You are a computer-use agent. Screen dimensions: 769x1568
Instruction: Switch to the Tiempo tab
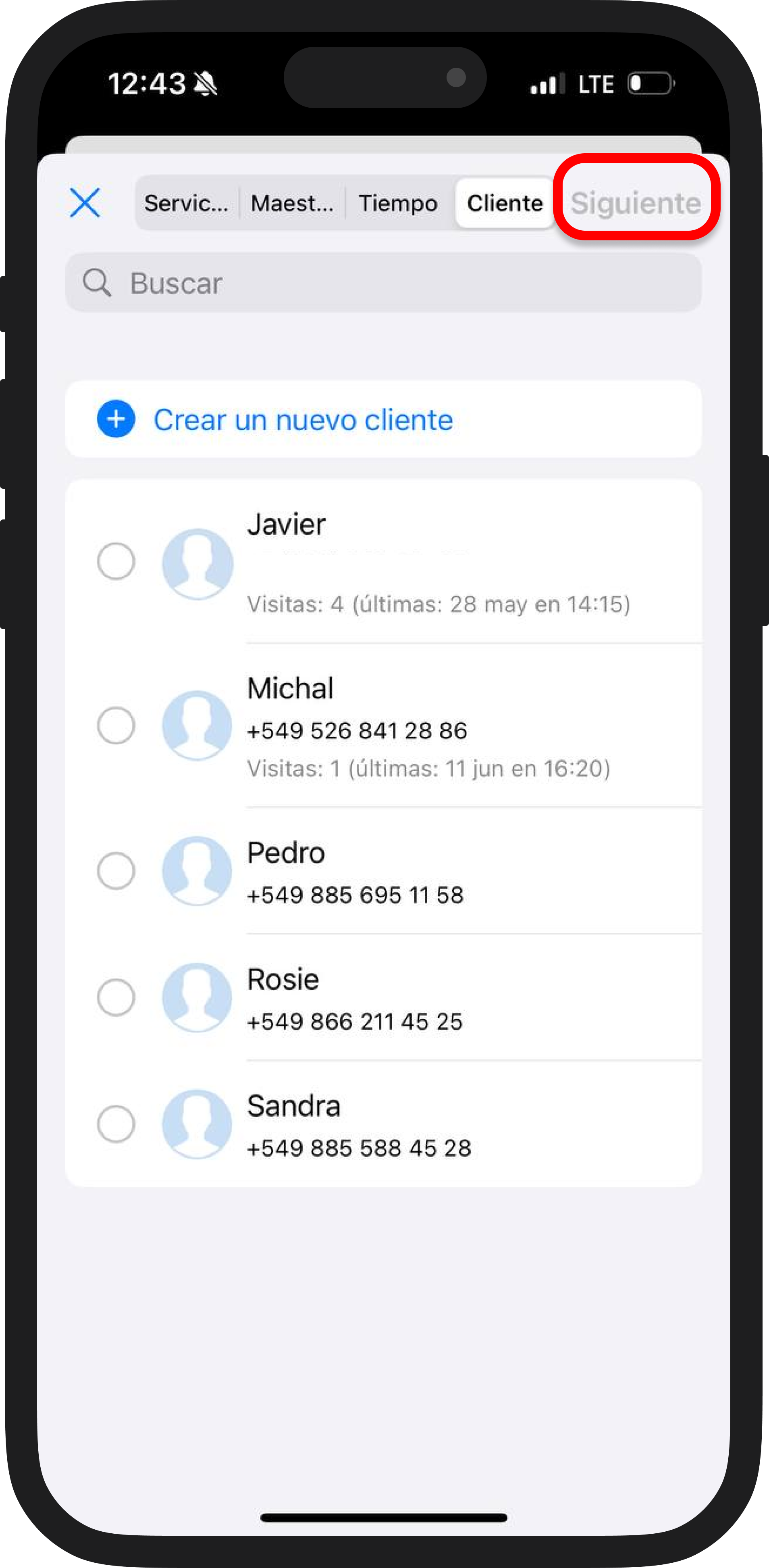tap(398, 203)
